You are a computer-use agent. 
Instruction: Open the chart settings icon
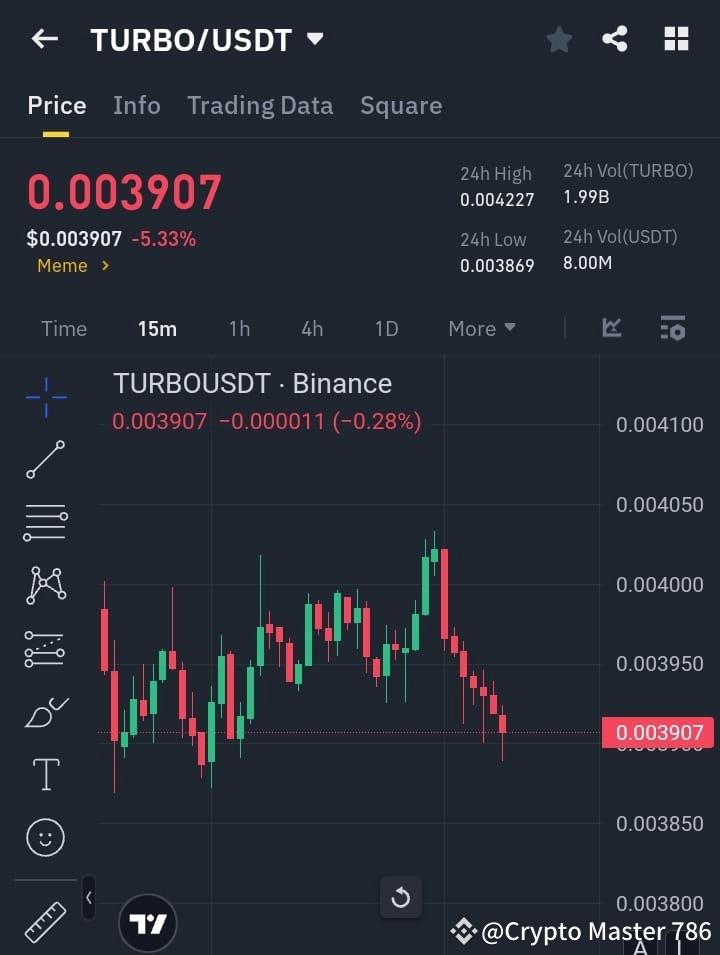(673, 328)
